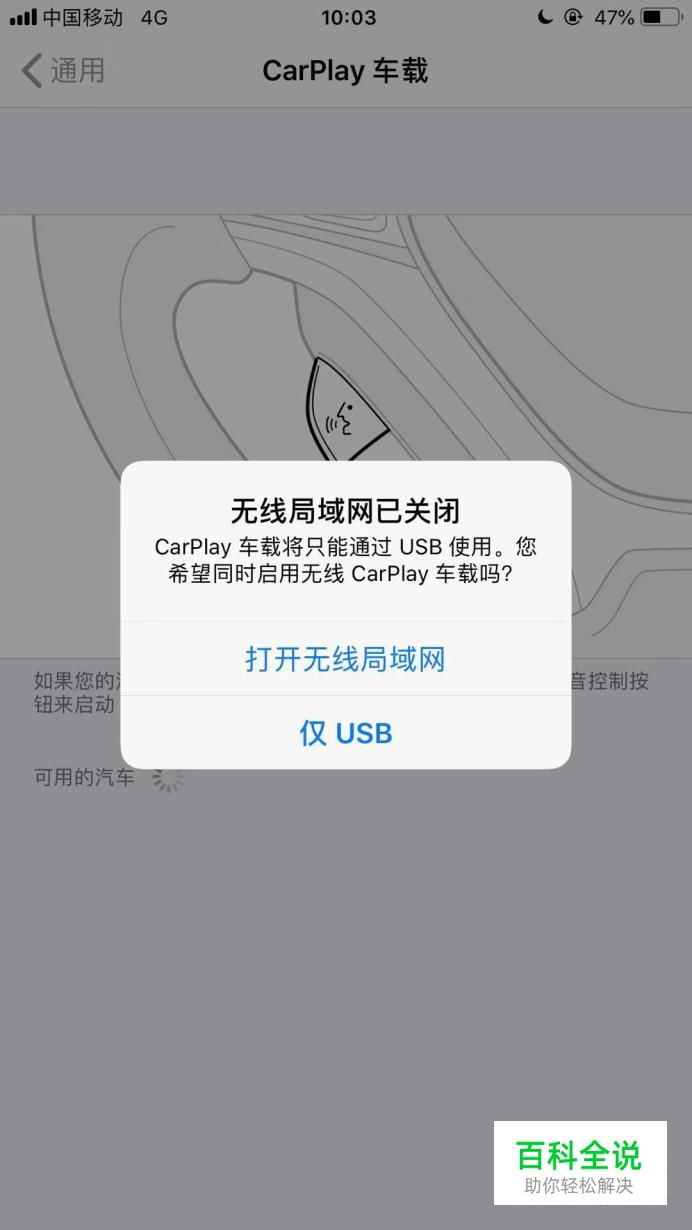Viewport: 692px width, 1230px height.
Task: Go back to 通用 settings
Action: (x=63, y=71)
